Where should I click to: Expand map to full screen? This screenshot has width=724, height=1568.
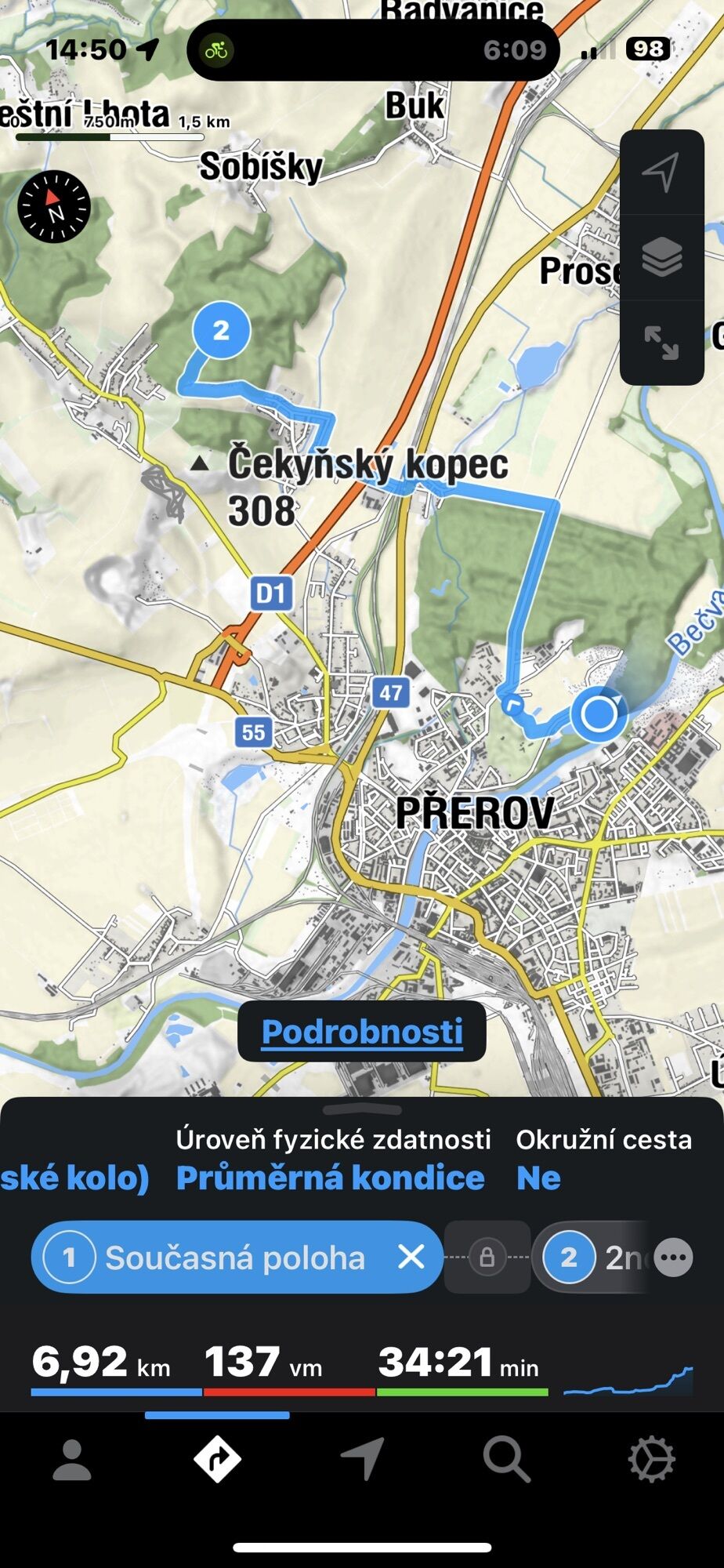click(x=661, y=343)
